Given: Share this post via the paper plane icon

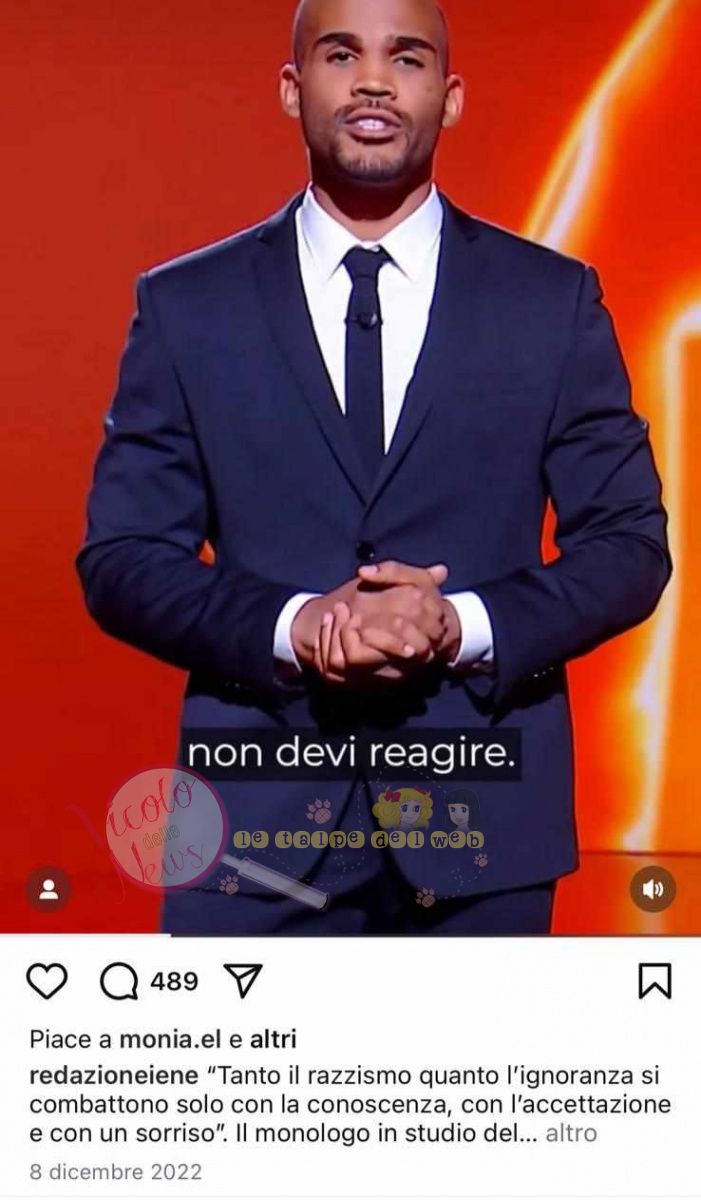Looking at the screenshot, I should [x=242, y=981].
